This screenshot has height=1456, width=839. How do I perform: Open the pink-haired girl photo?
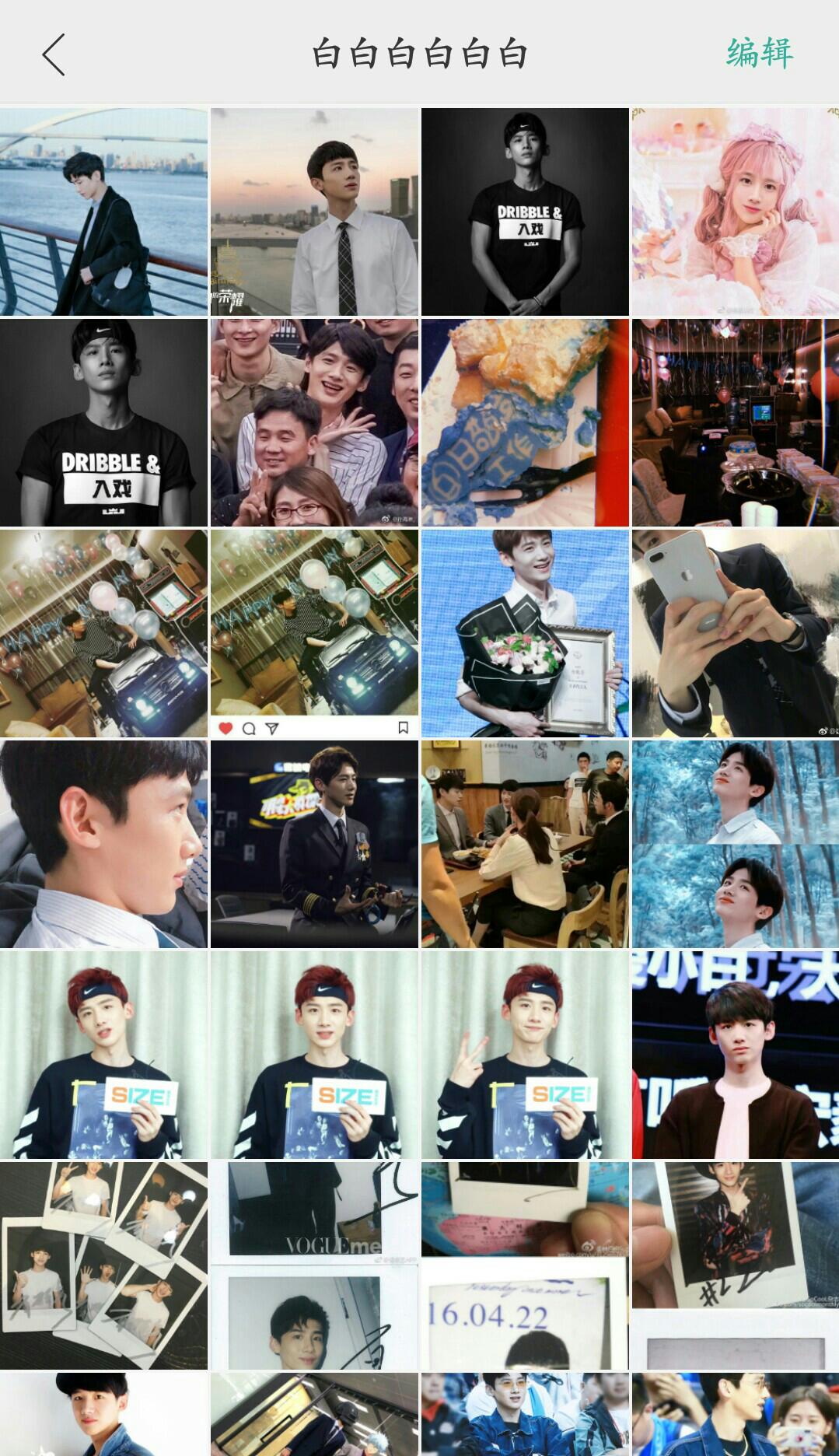[x=735, y=212]
